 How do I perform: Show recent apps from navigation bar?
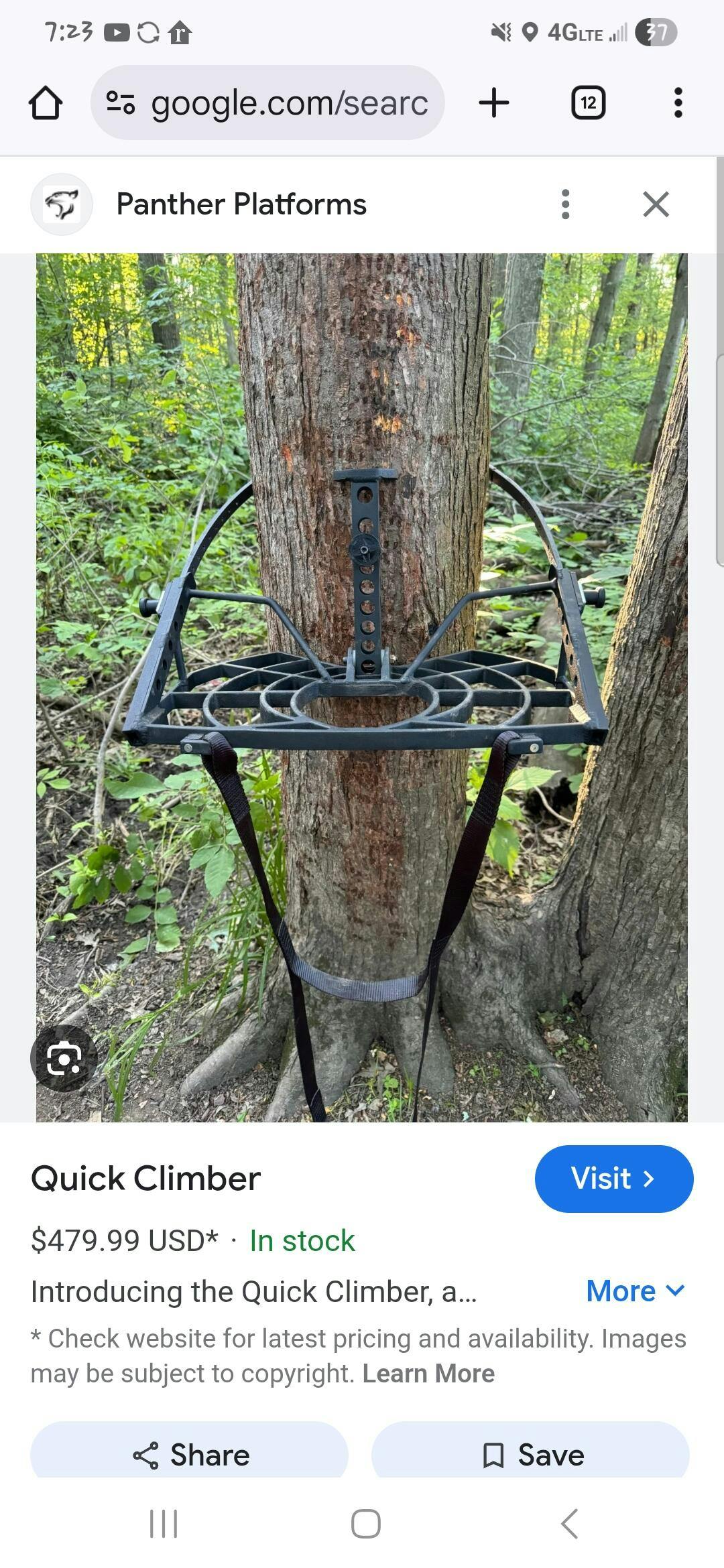[164, 1524]
